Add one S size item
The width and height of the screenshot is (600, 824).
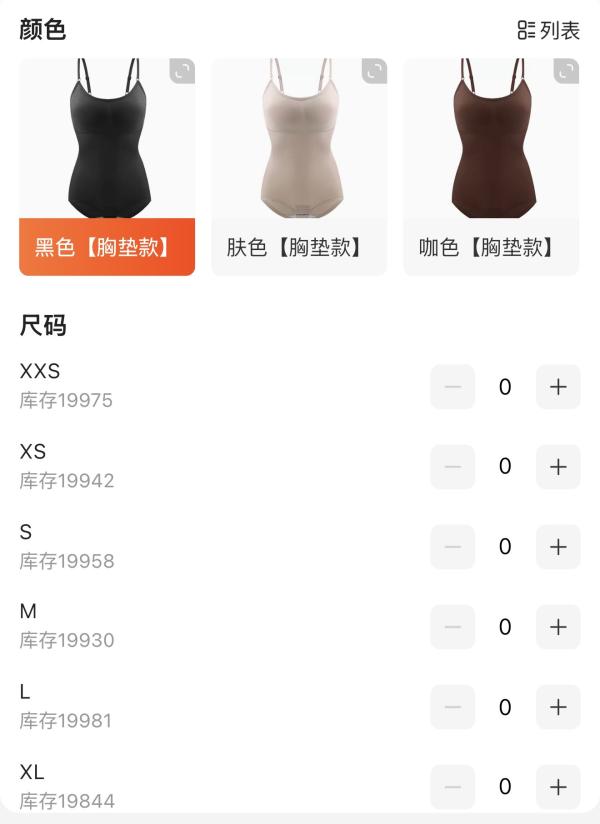point(558,547)
